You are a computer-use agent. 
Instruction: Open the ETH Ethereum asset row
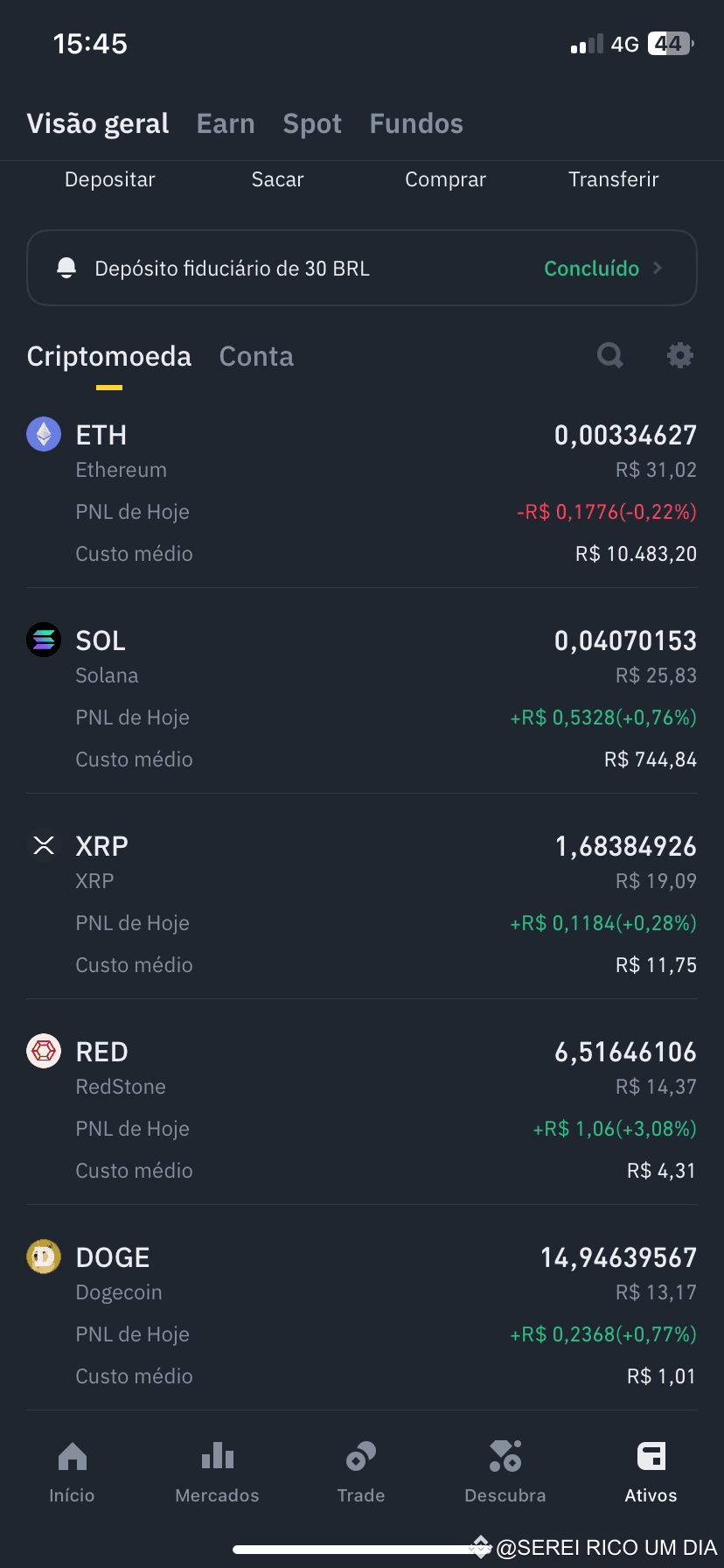click(362, 494)
